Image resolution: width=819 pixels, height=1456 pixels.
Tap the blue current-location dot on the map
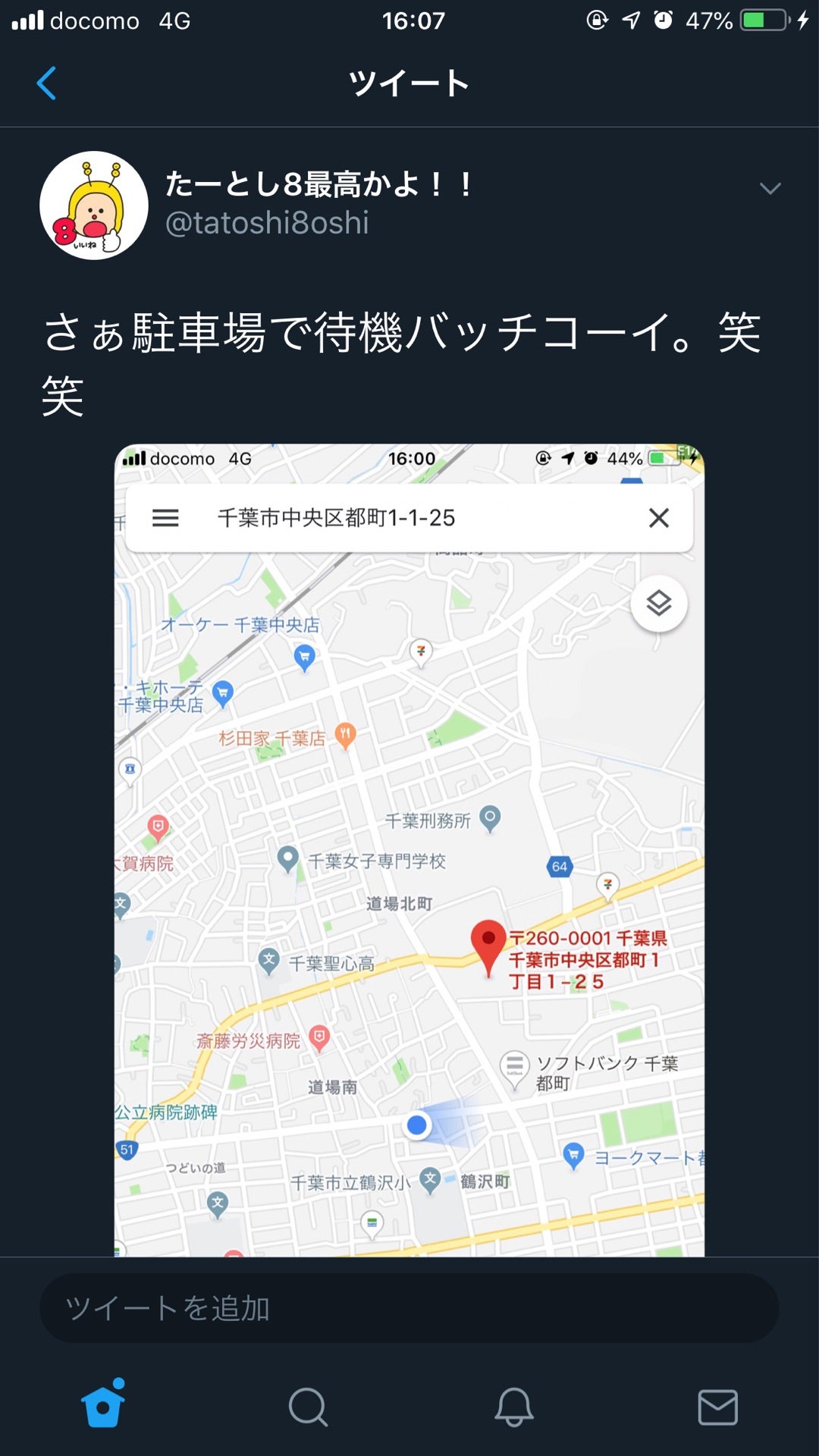(x=419, y=1125)
